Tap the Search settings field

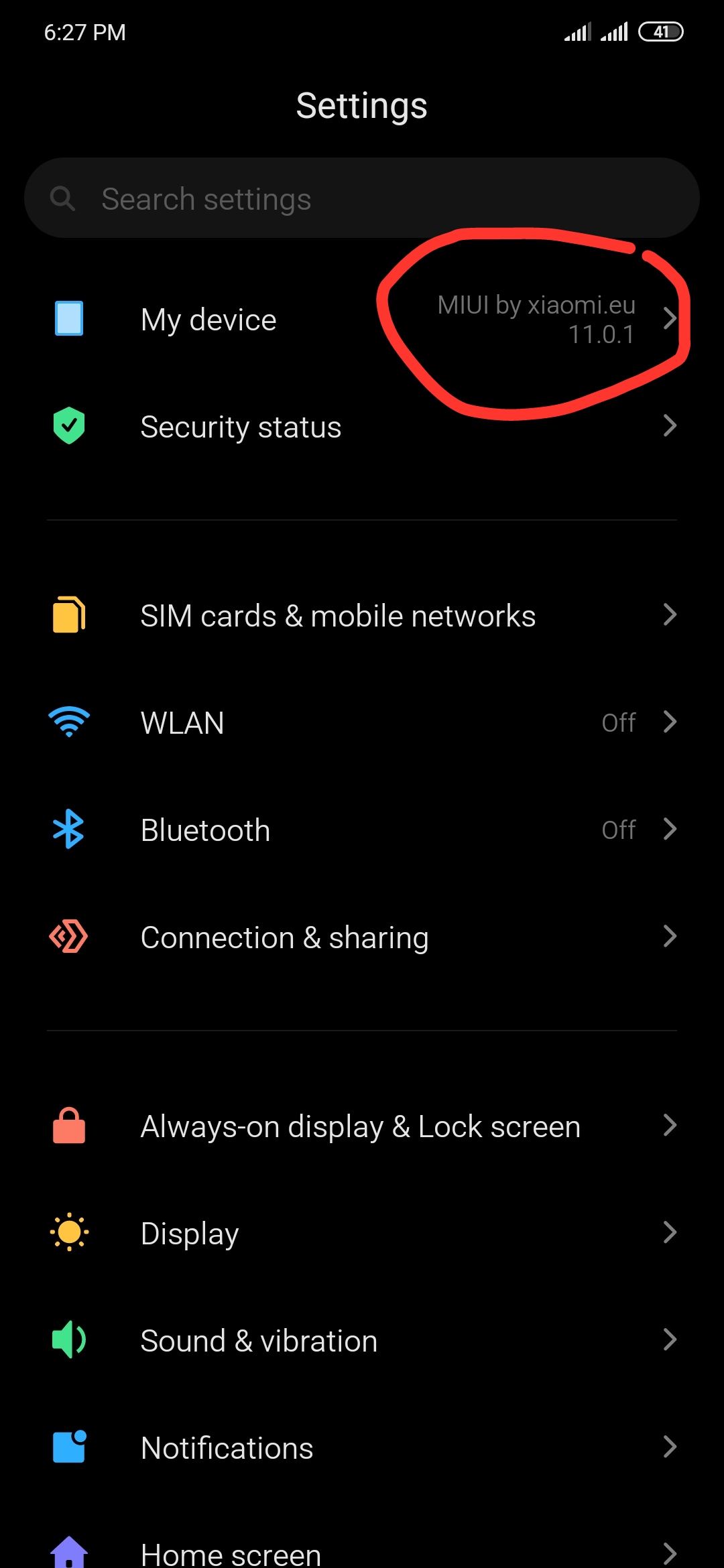[362, 198]
